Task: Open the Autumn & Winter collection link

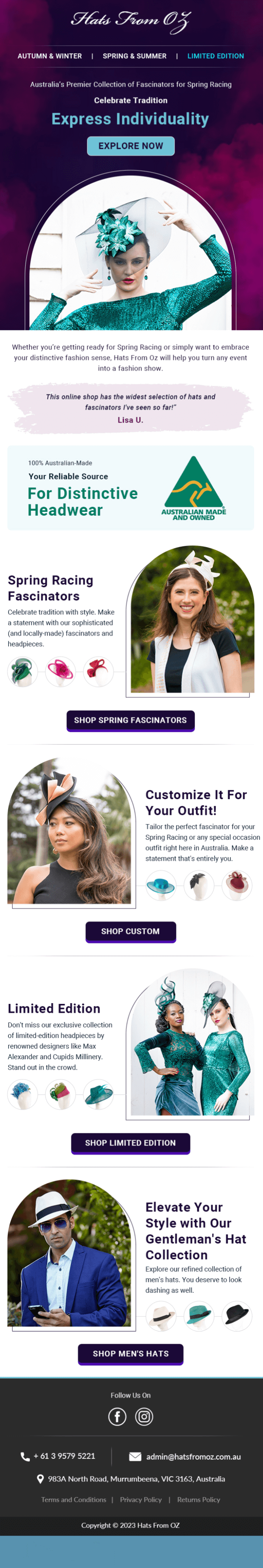Action: pos(50,56)
